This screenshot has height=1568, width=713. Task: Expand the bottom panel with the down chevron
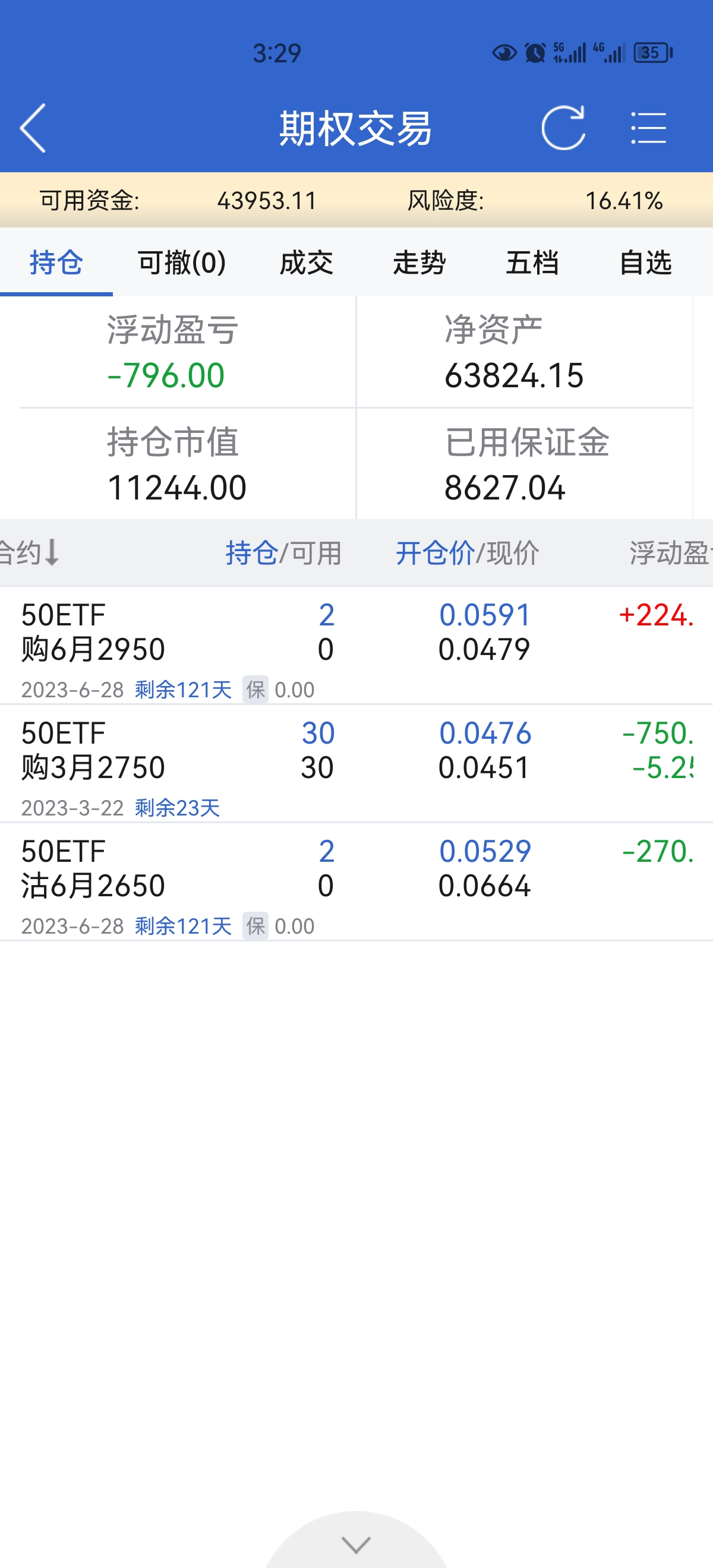[x=356, y=1544]
